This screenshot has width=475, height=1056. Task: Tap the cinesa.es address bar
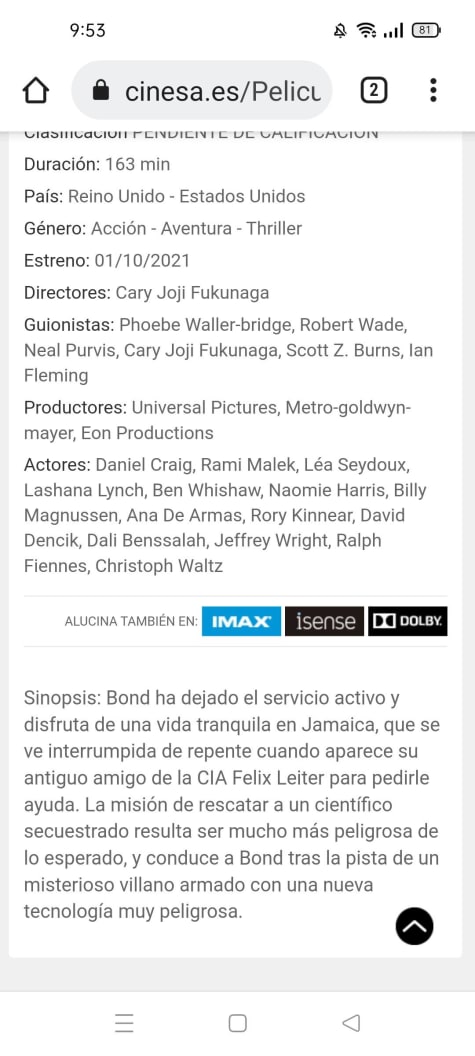(202, 90)
